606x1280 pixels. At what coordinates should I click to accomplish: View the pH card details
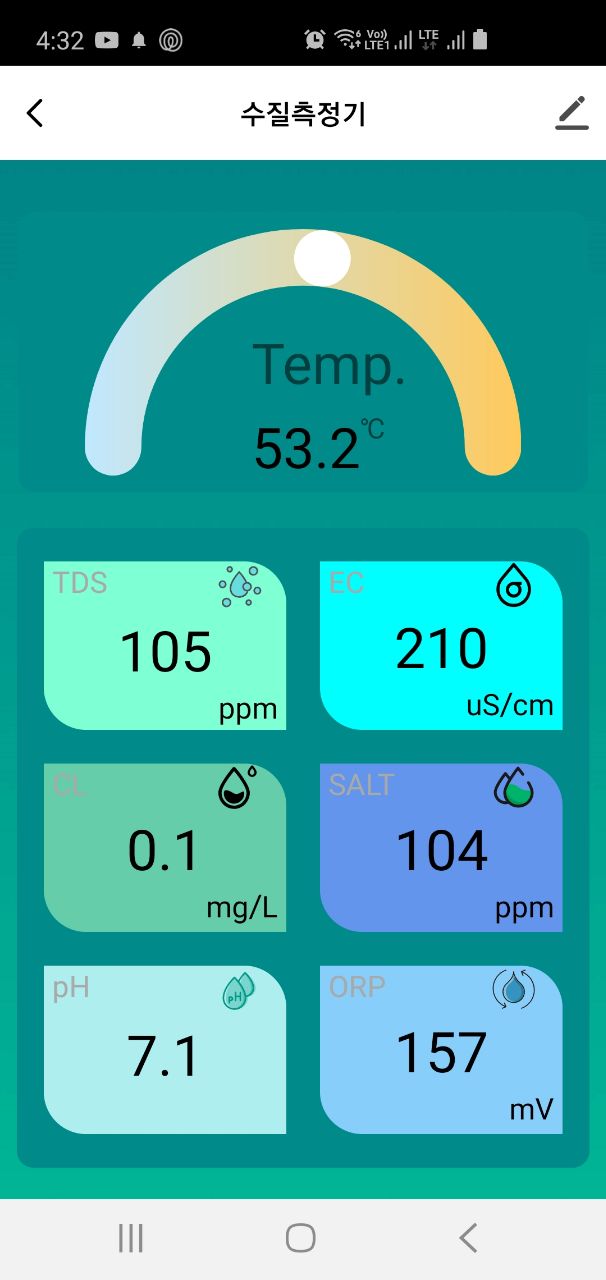[165, 1050]
